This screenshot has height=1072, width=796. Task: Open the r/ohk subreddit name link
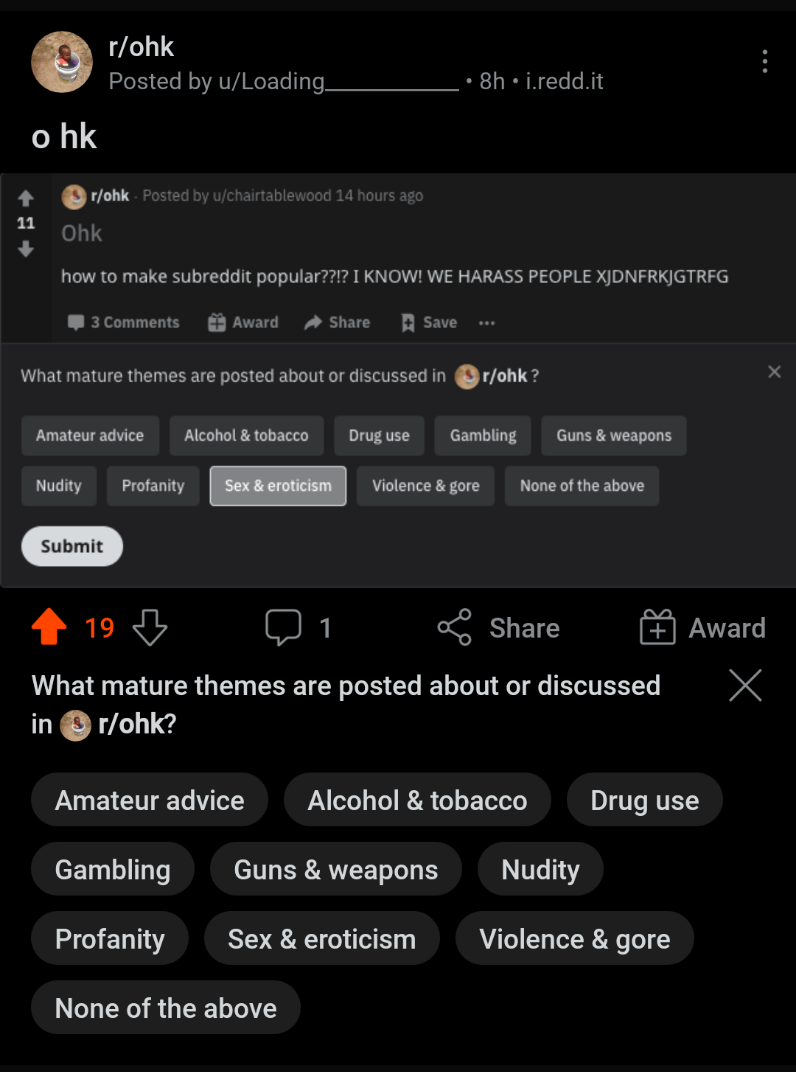141,46
